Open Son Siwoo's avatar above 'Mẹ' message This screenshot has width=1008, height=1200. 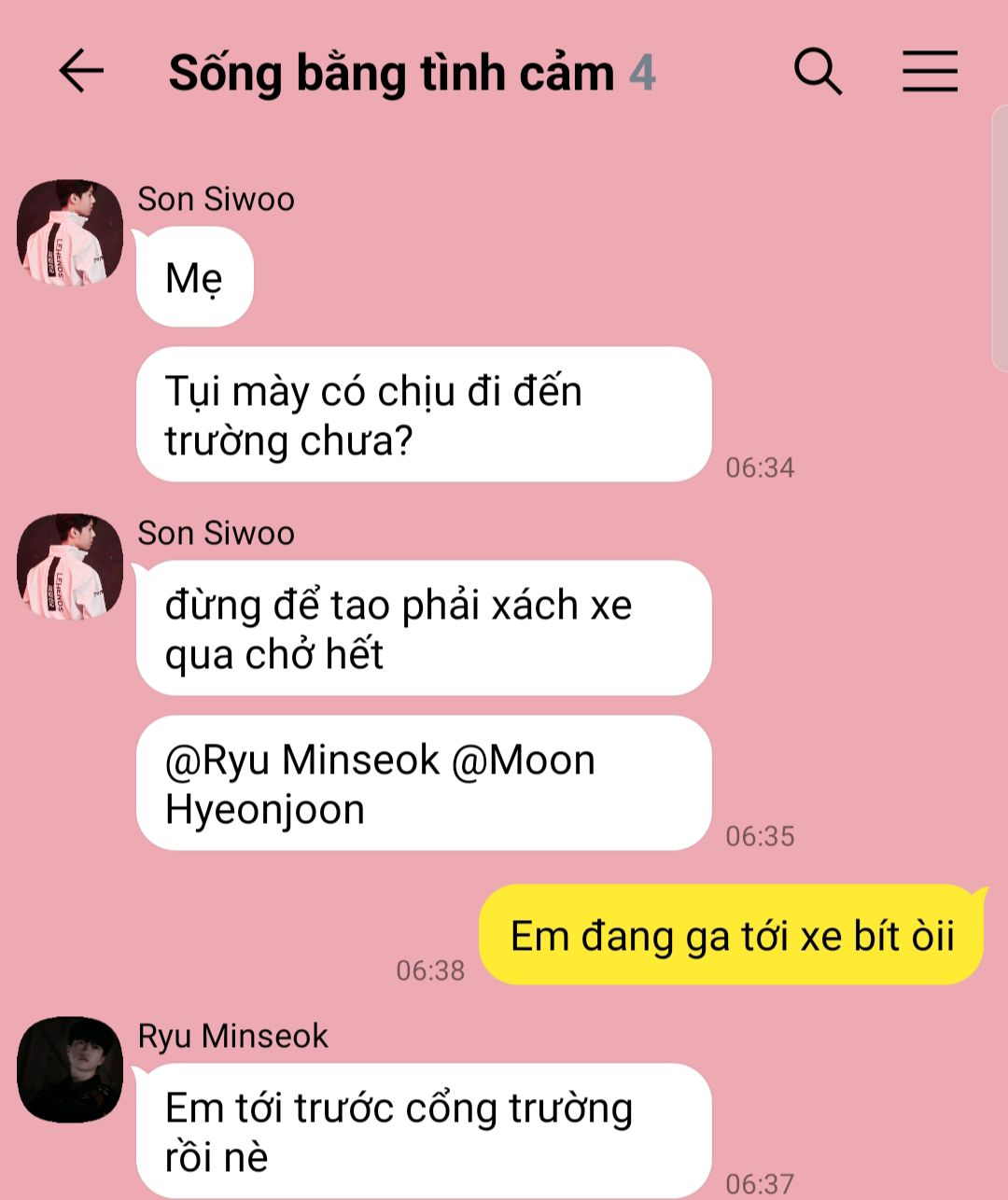[x=70, y=232]
